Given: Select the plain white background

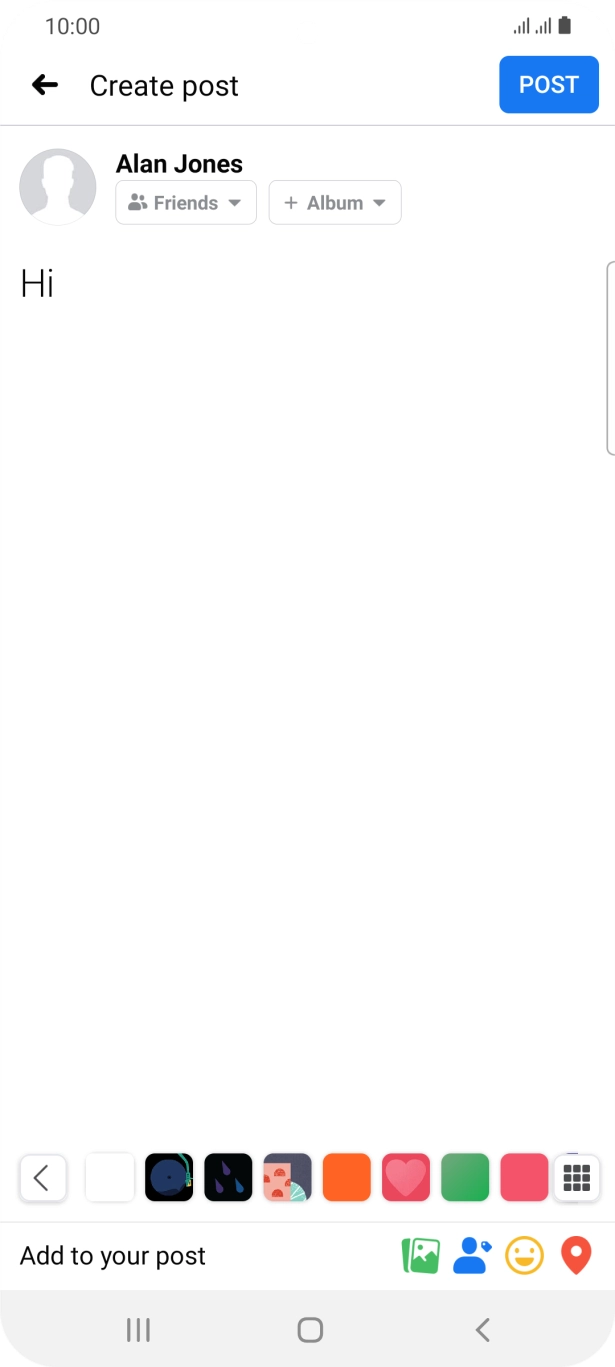Looking at the screenshot, I should click(110, 1177).
